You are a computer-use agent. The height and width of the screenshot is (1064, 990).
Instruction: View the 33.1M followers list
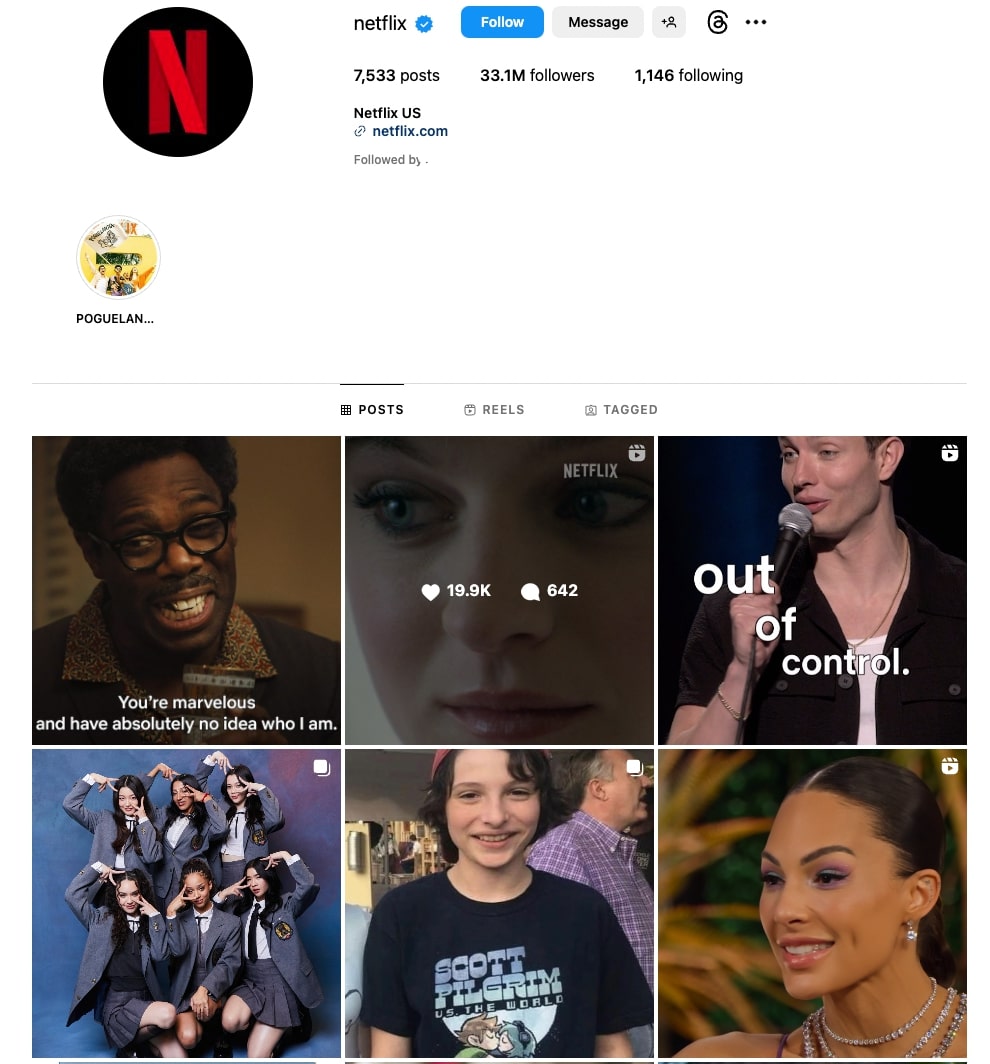pos(537,75)
